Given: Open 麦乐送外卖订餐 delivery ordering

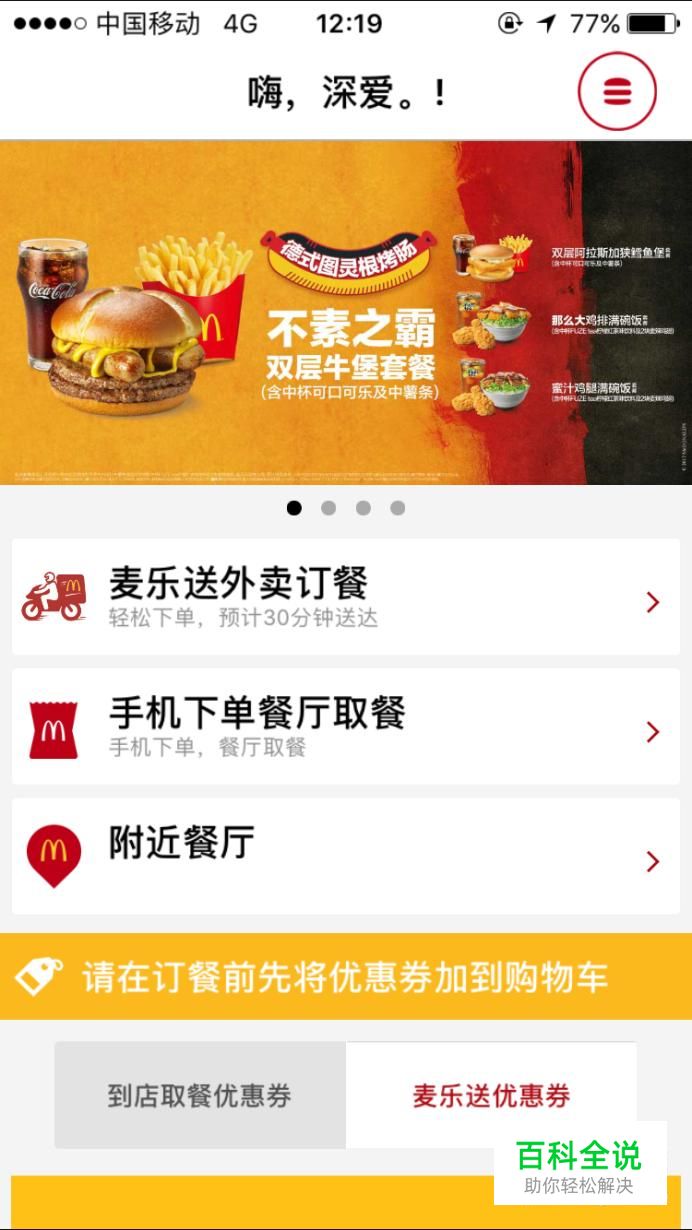Looking at the screenshot, I should pos(346,597).
